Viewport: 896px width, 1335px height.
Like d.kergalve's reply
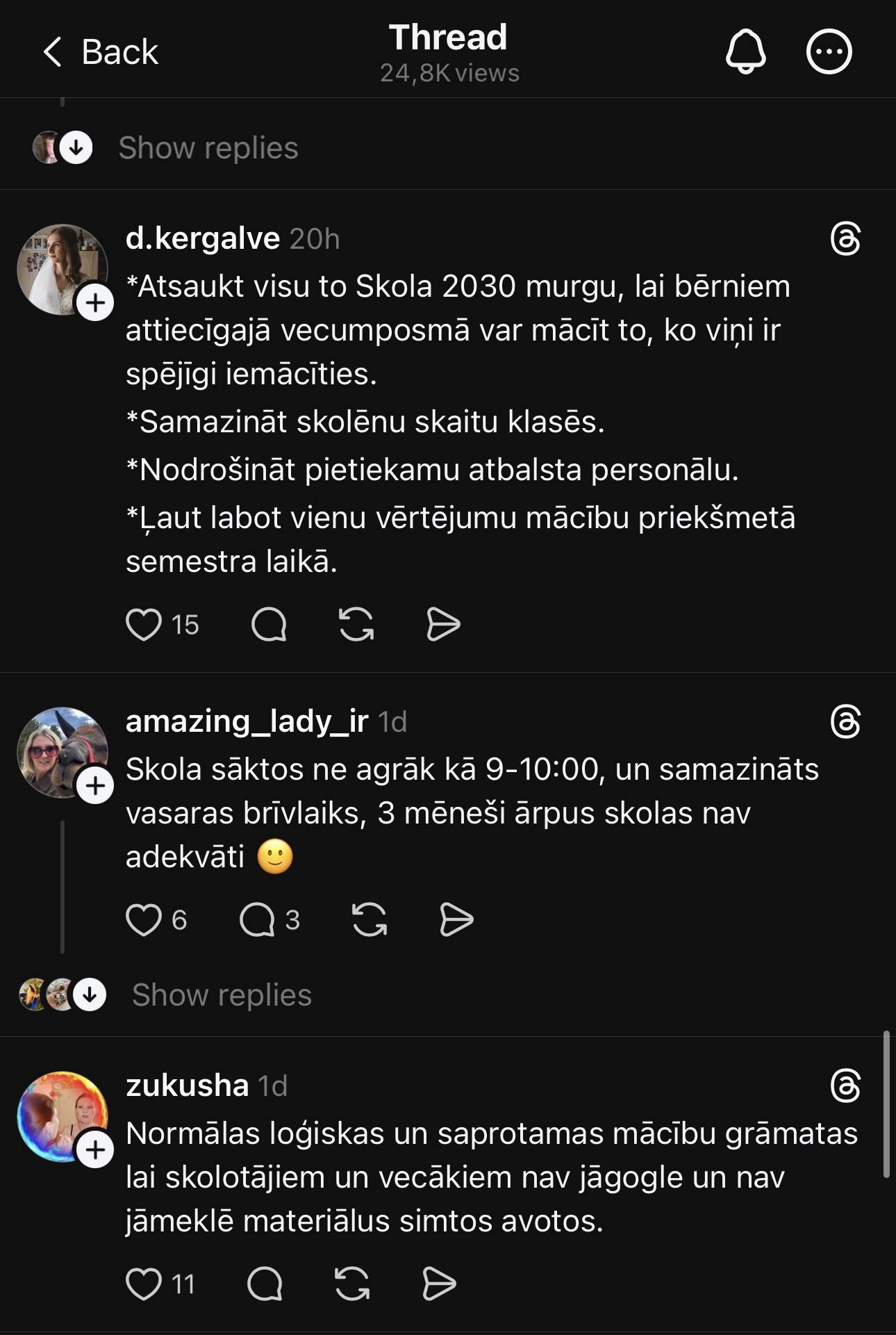144,624
